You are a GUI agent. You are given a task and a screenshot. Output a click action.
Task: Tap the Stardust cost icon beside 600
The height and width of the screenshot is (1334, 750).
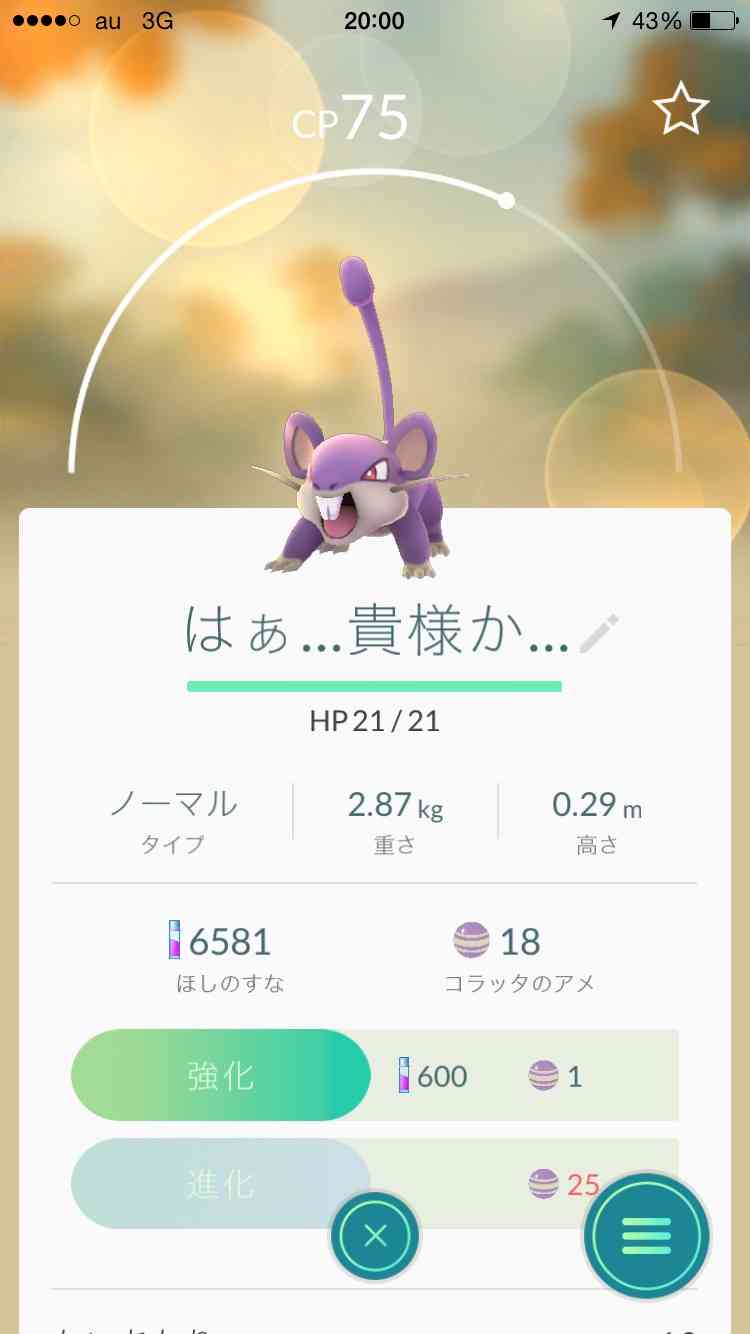click(x=403, y=1074)
